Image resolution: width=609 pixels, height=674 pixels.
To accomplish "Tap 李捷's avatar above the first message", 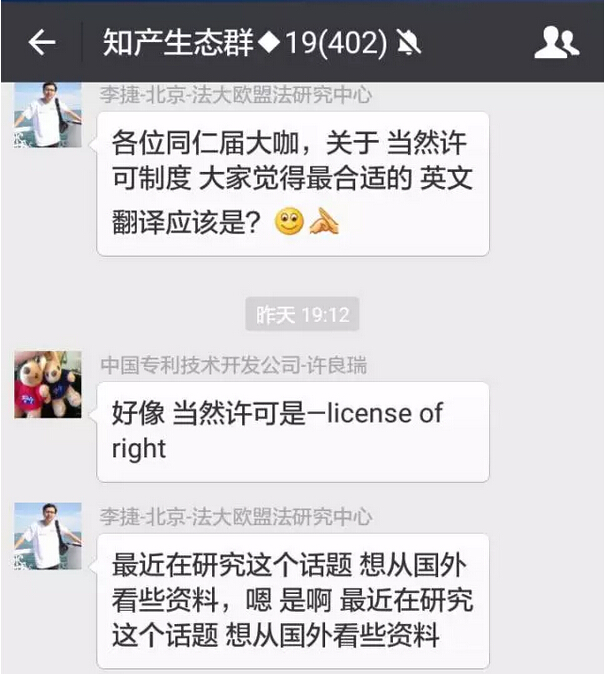I will click(48, 116).
